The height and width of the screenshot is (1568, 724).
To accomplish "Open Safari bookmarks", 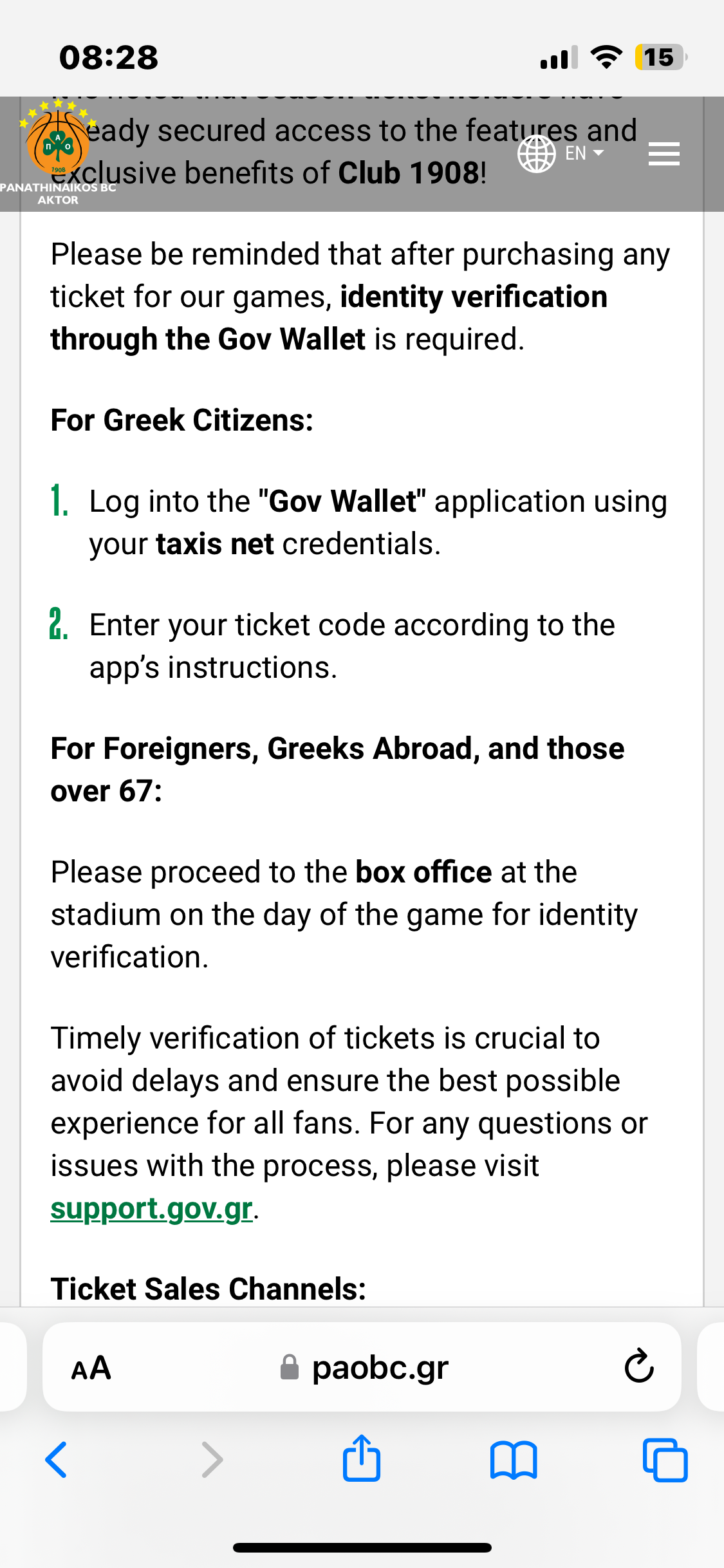I will click(513, 1460).
